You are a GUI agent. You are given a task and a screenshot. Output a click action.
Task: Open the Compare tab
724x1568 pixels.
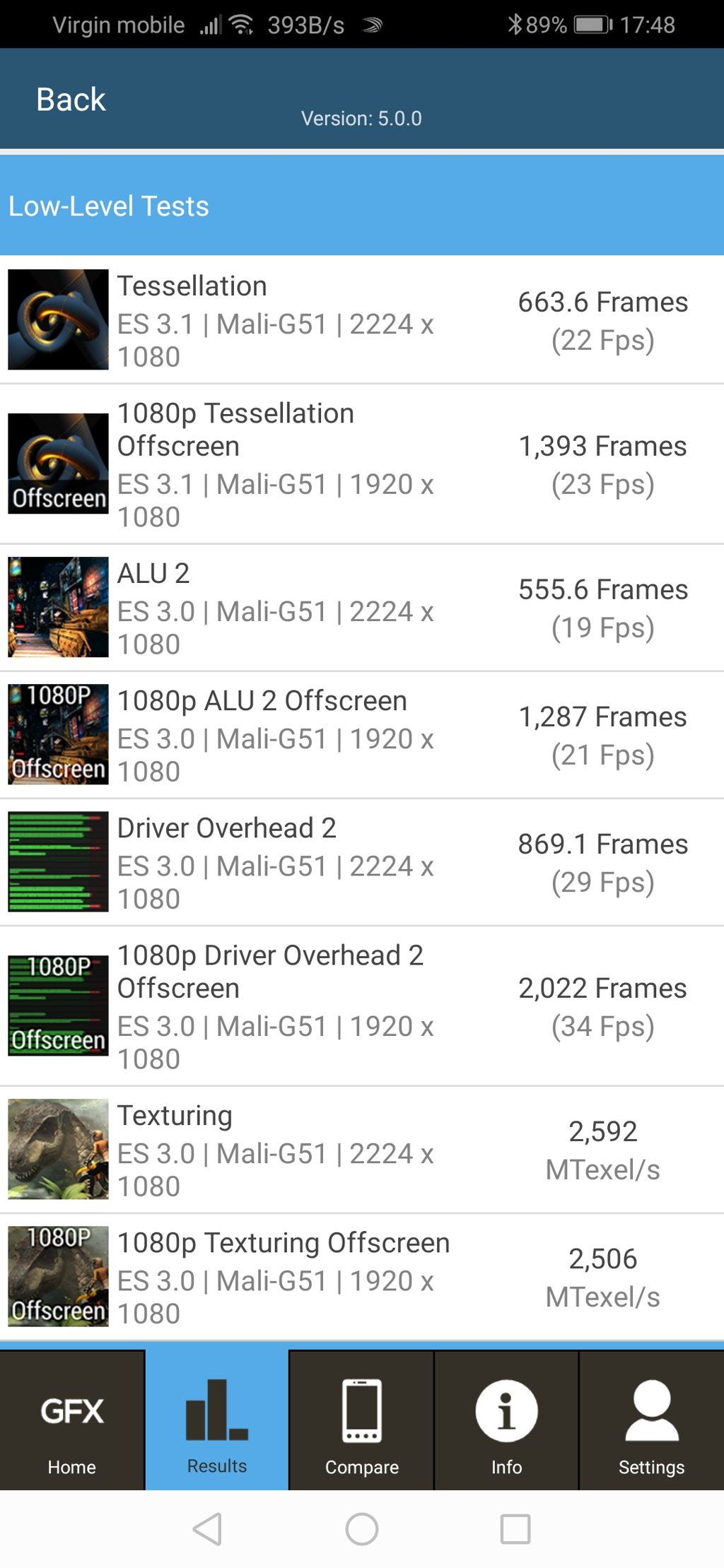(362, 1422)
